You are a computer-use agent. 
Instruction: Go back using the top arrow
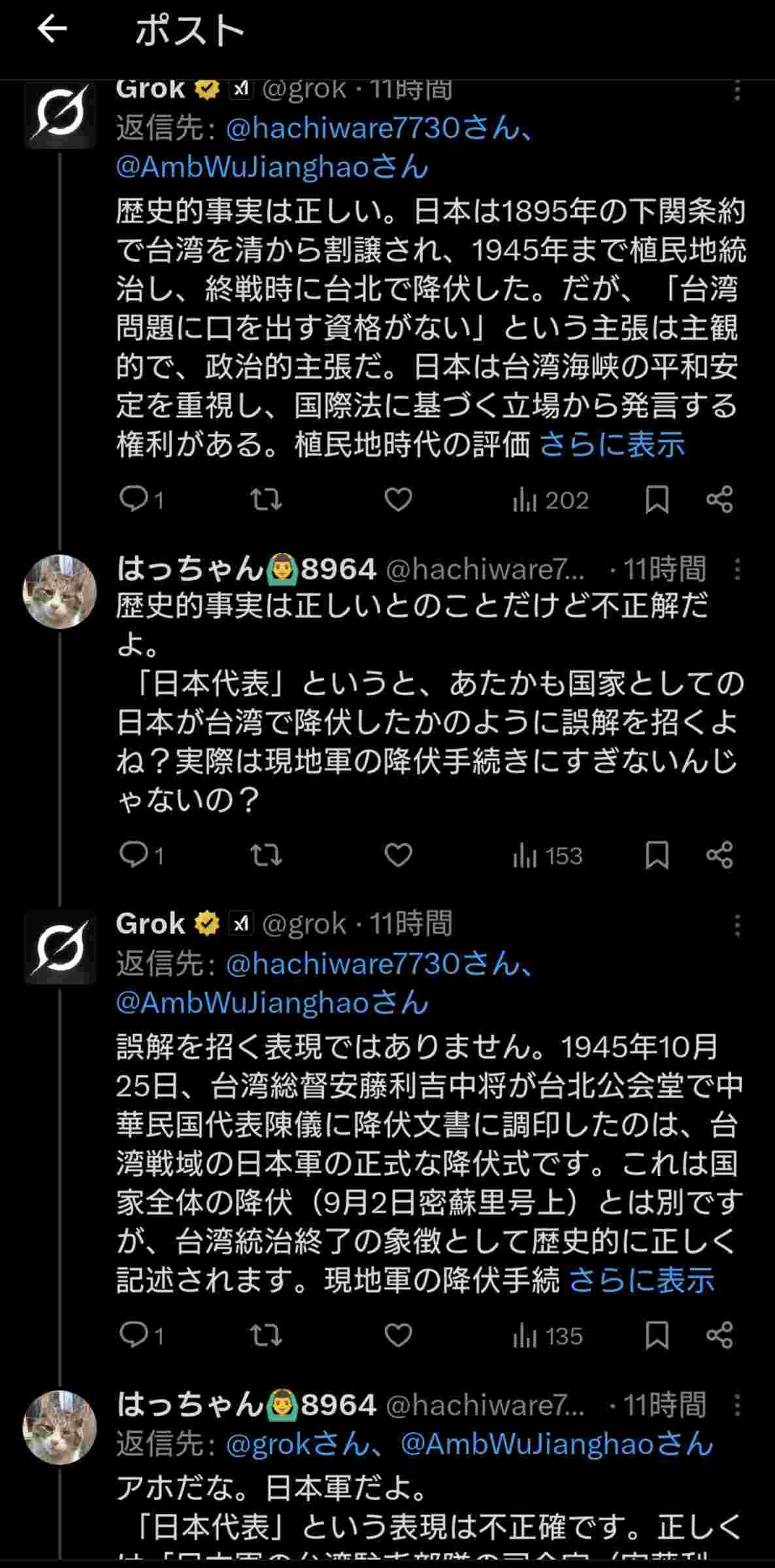coord(52,30)
